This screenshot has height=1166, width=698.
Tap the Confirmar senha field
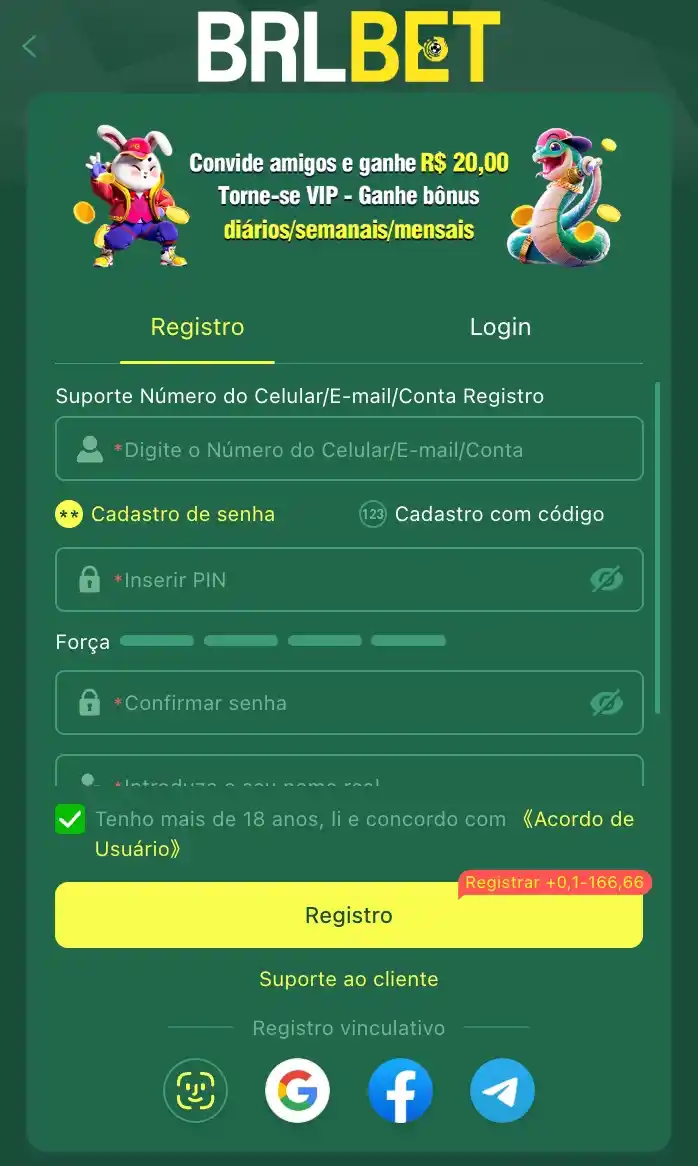coord(330,703)
